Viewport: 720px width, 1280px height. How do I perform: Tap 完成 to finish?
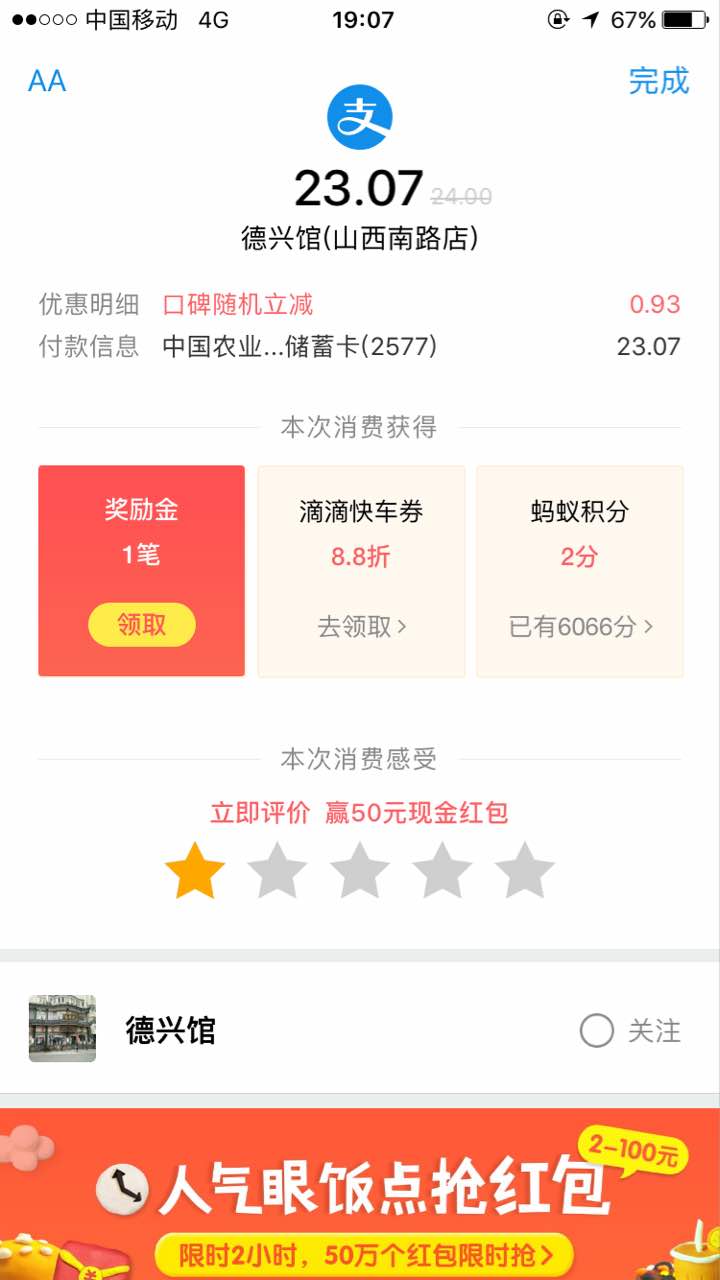coord(659,81)
